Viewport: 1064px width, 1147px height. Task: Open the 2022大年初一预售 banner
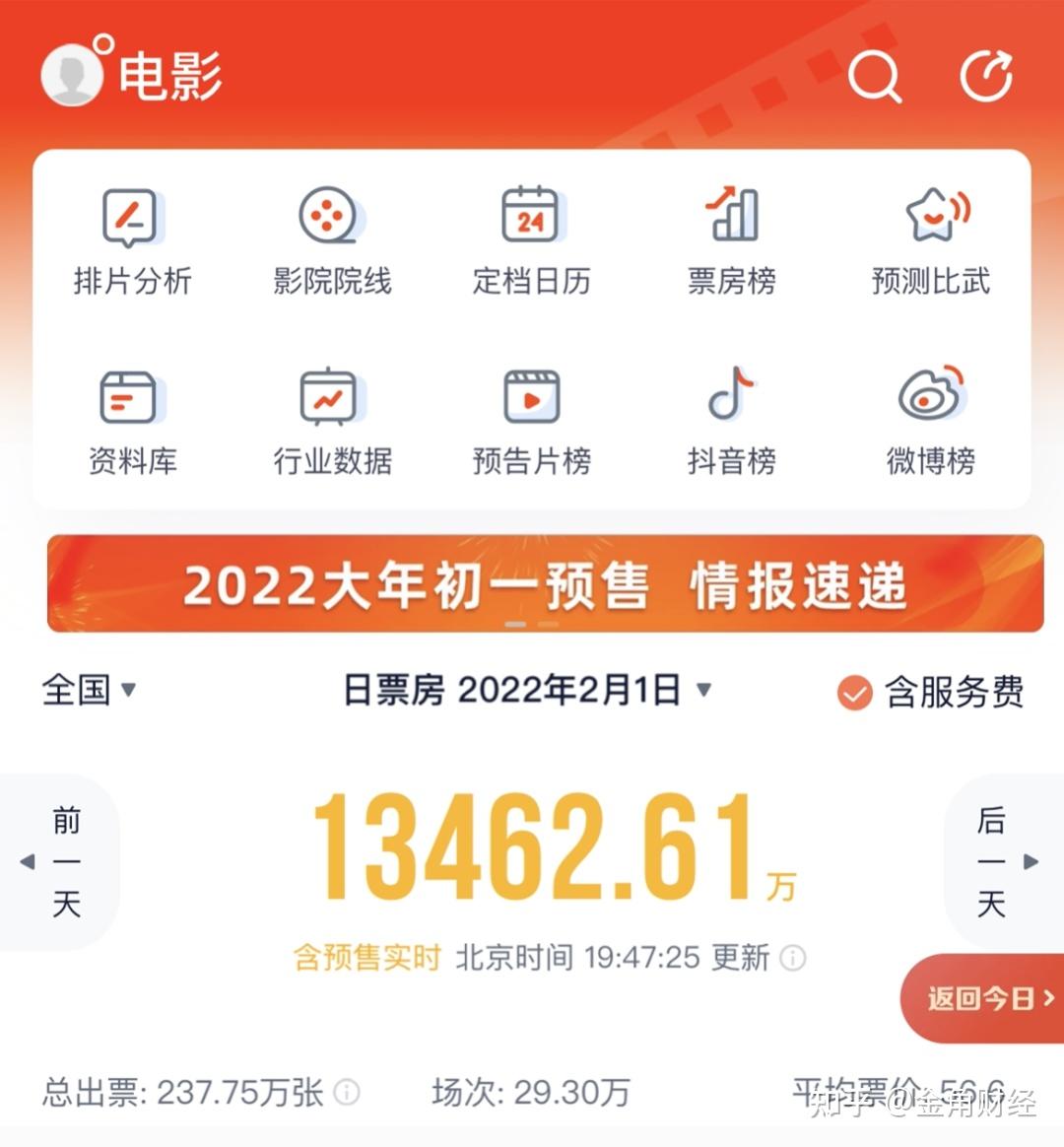click(x=545, y=583)
